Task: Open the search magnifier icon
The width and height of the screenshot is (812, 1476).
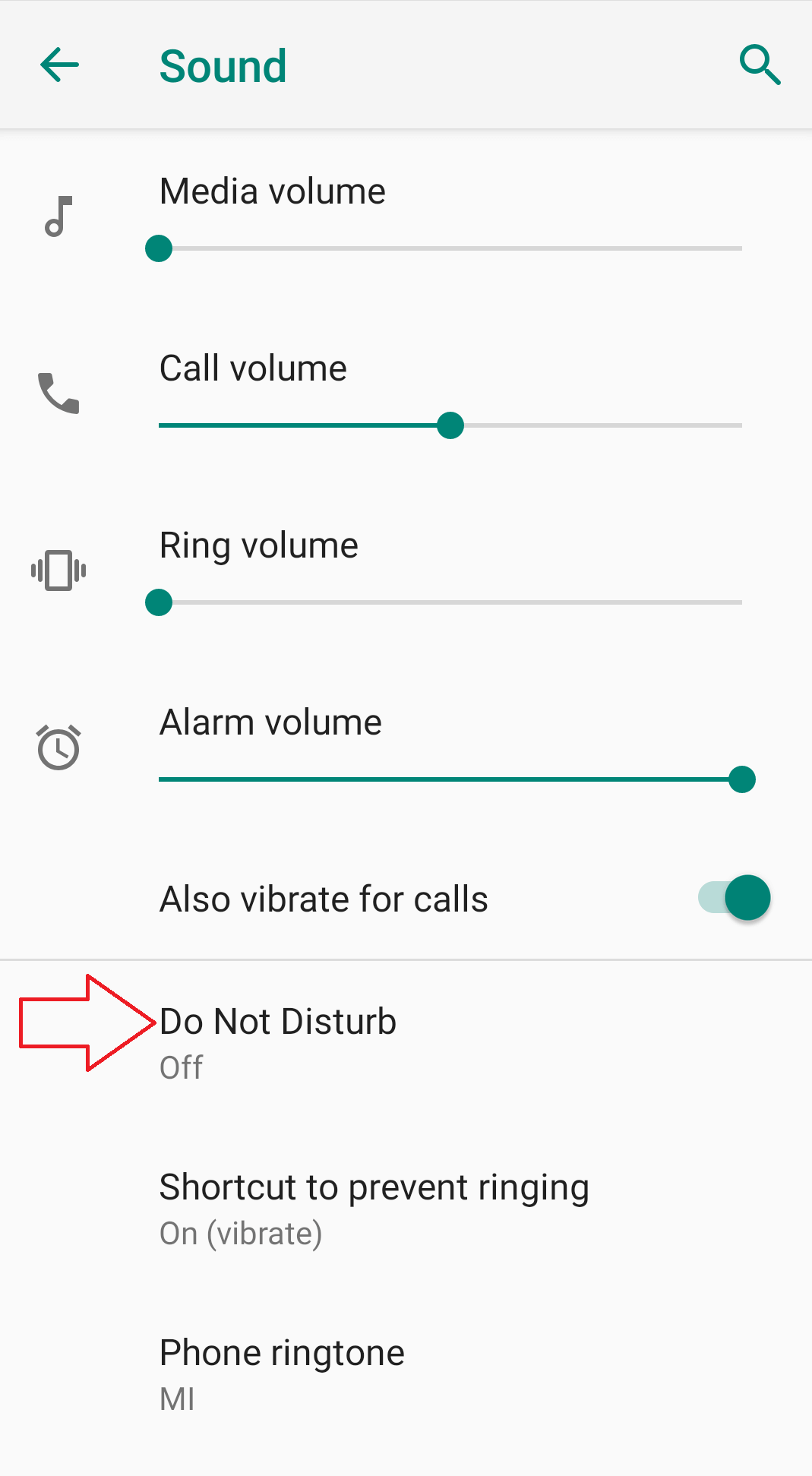Action: click(760, 65)
